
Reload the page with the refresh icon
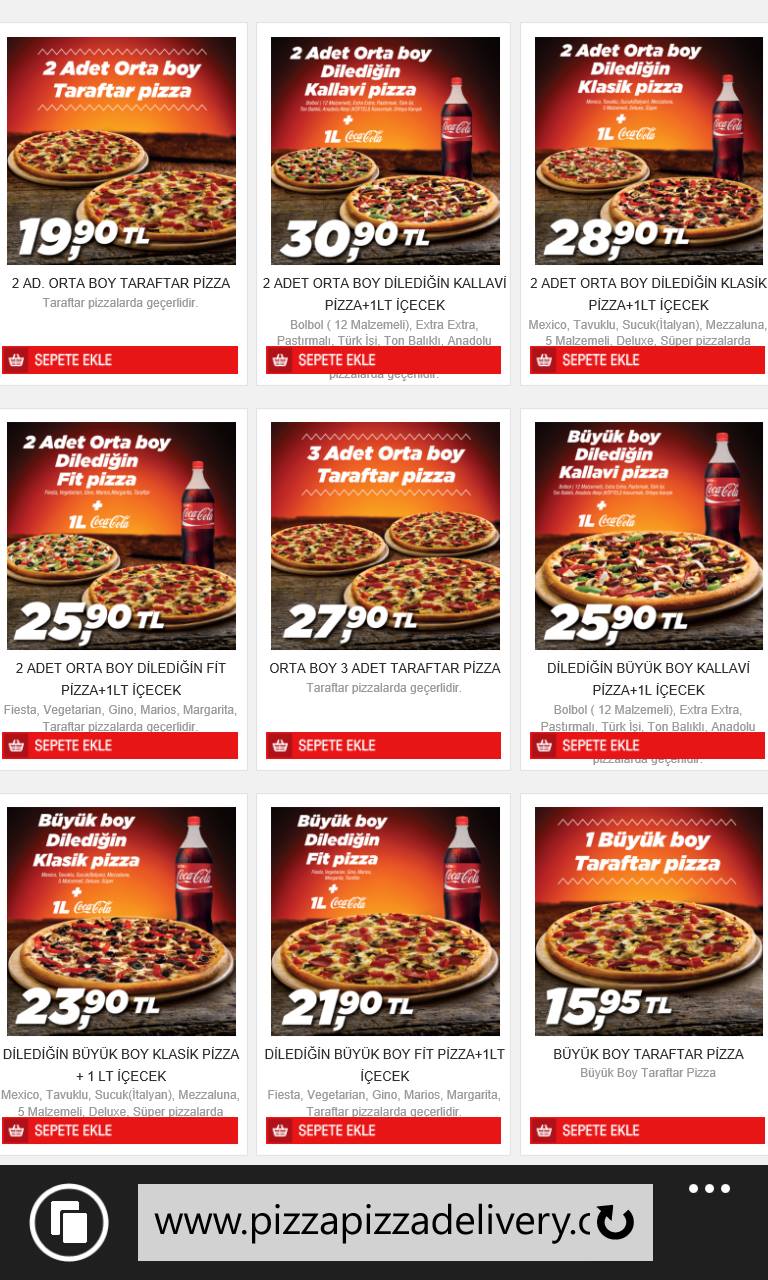pyautogui.click(x=615, y=1222)
